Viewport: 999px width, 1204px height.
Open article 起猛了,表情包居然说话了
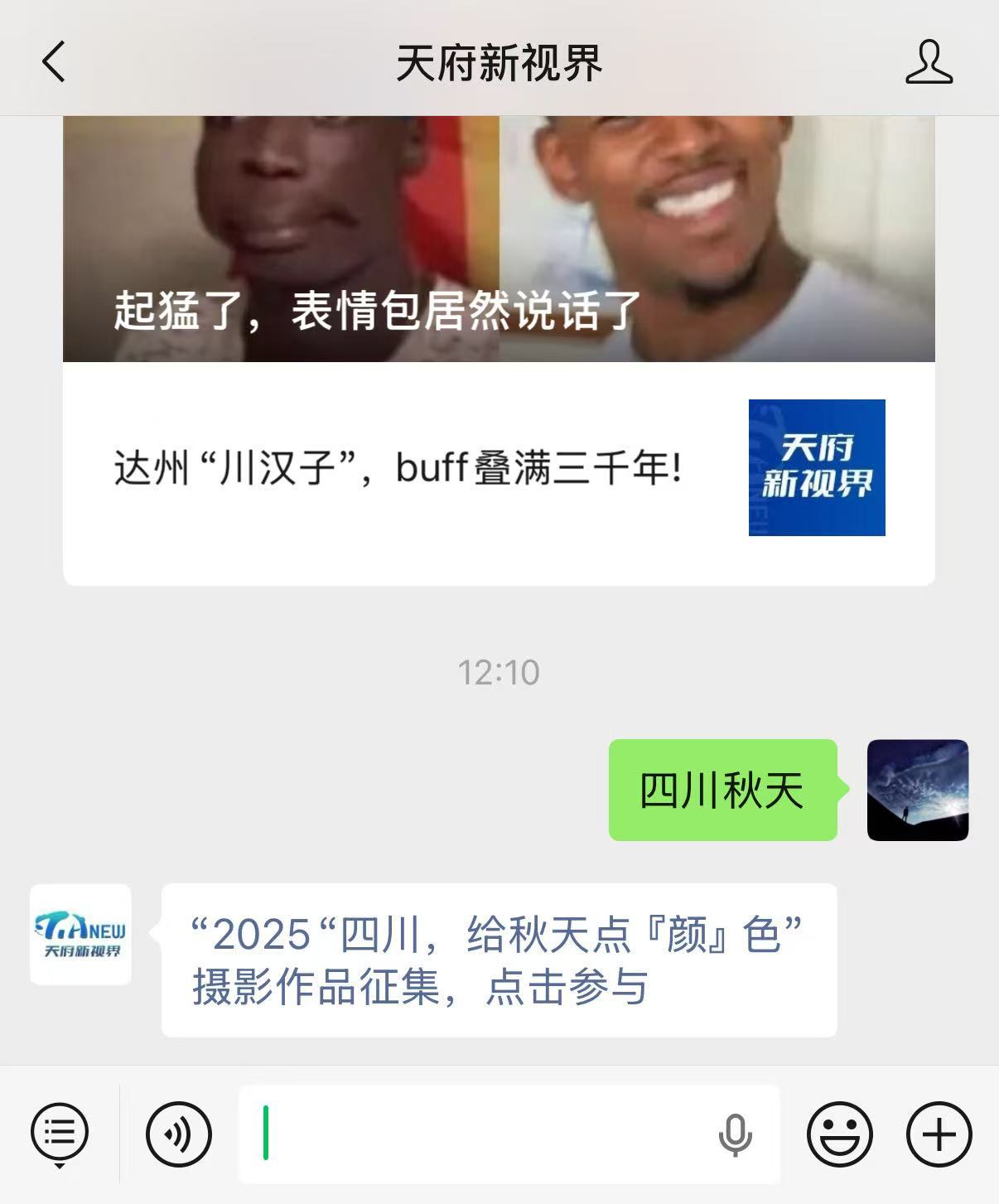(x=499, y=240)
